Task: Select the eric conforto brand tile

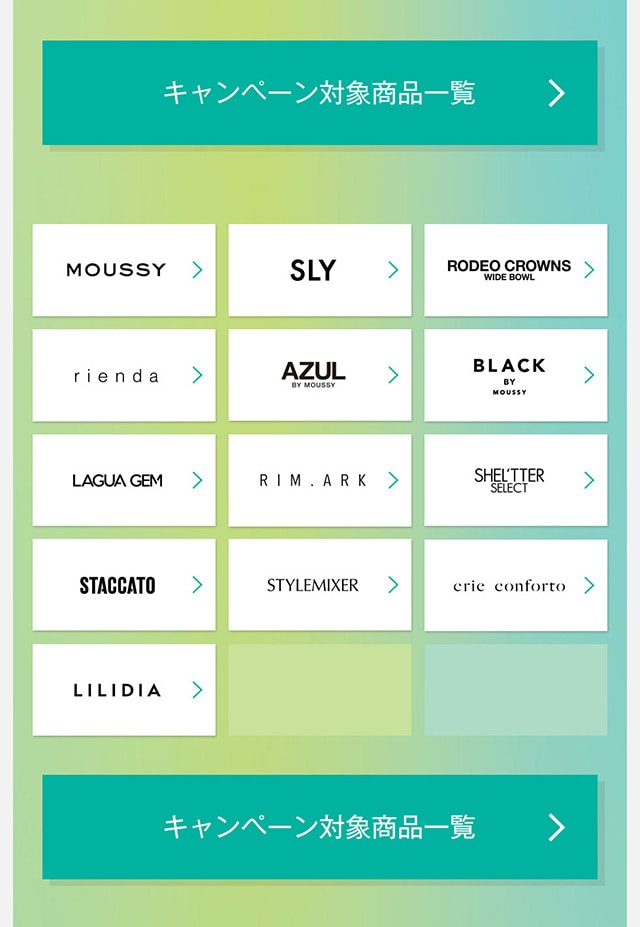Action: [515, 585]
